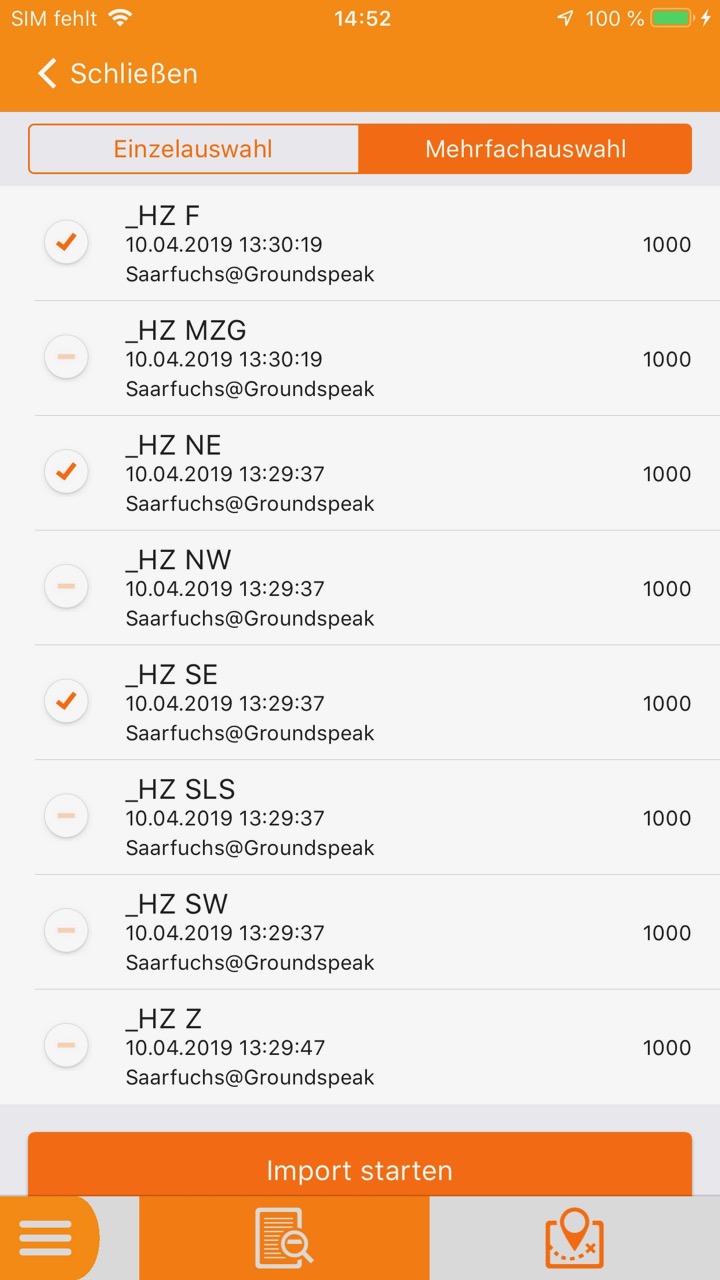This screenshot has width=720, height=1280.
Task: Open the document search tab
Action: (284, 1238)
